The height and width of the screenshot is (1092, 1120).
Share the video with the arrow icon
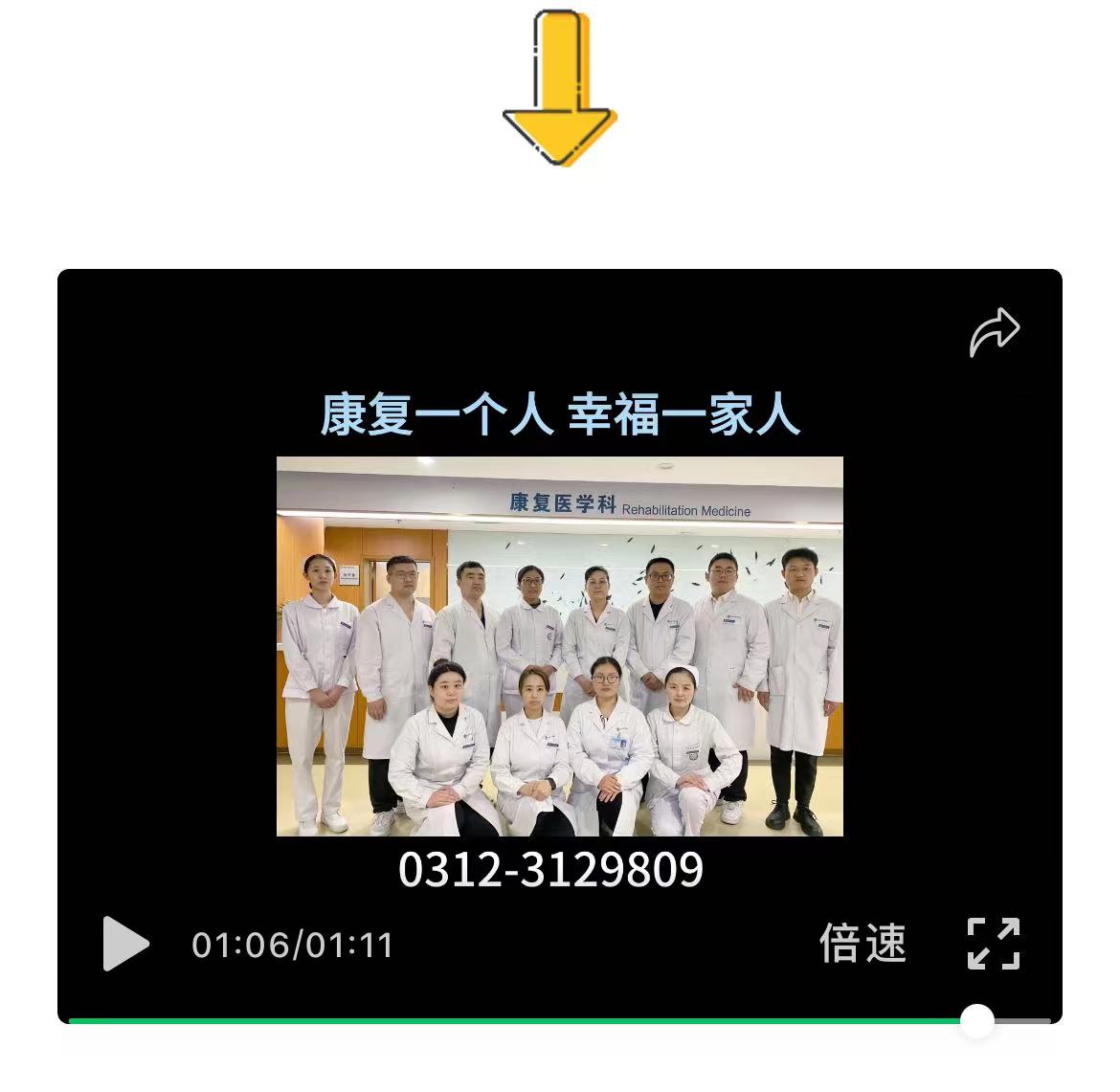coord(995,332)
